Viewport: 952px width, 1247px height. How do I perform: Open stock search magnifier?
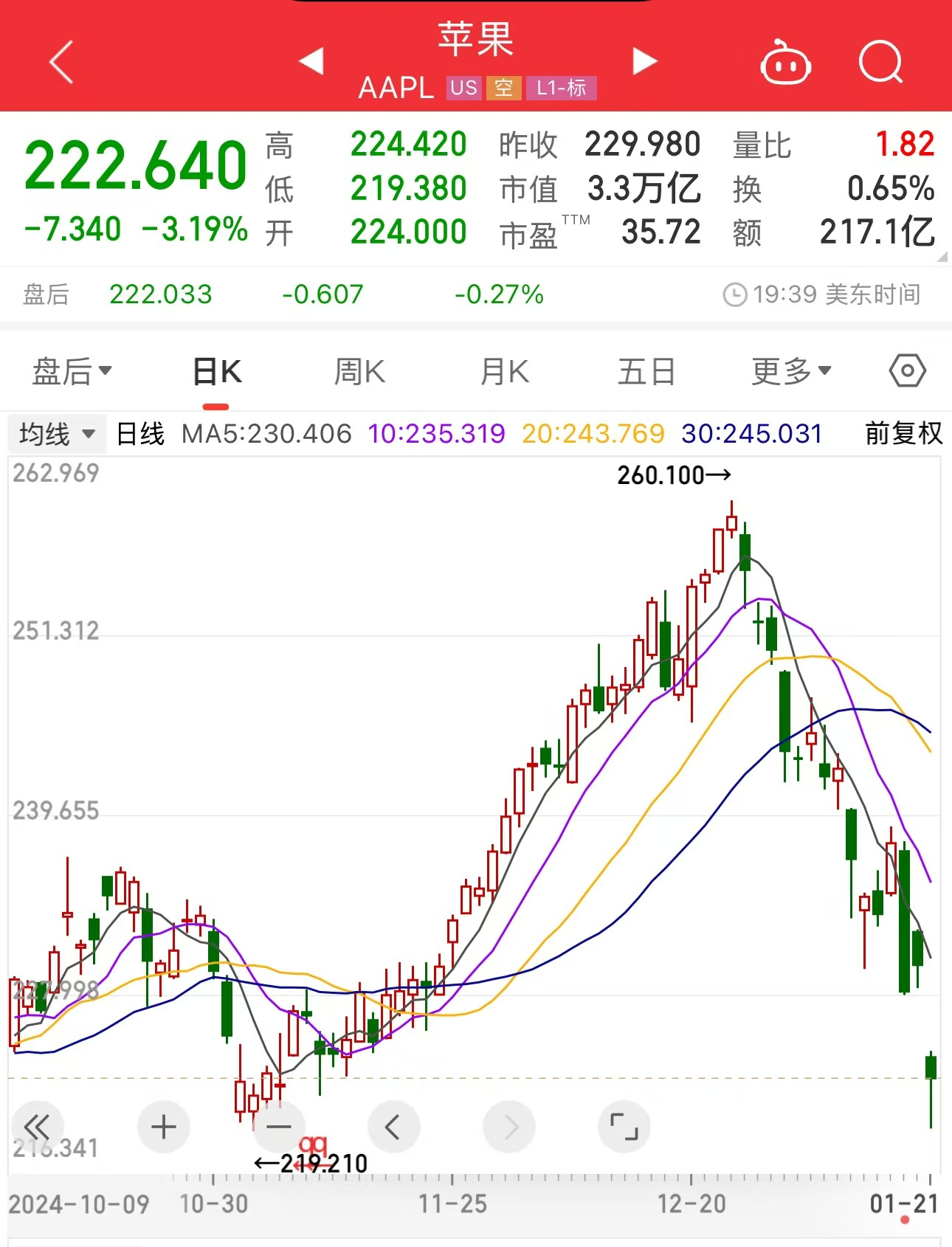click(x=881, y=62)
